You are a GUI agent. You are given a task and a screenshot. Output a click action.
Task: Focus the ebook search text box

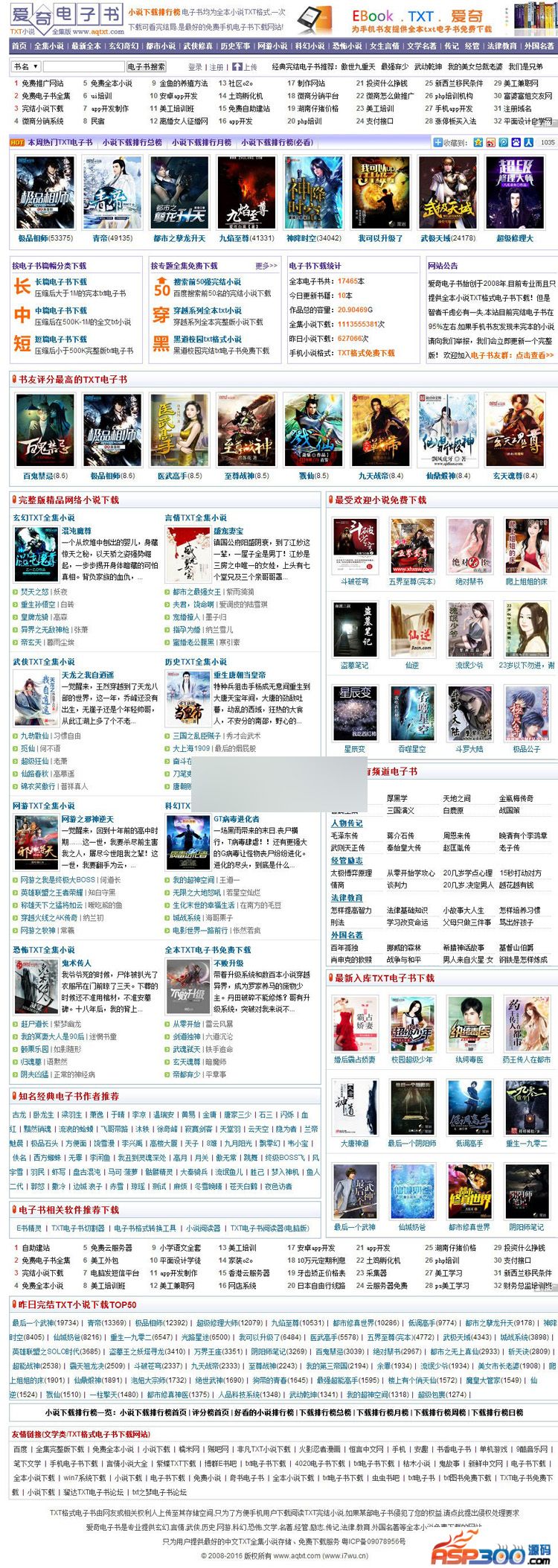point(84,67)
